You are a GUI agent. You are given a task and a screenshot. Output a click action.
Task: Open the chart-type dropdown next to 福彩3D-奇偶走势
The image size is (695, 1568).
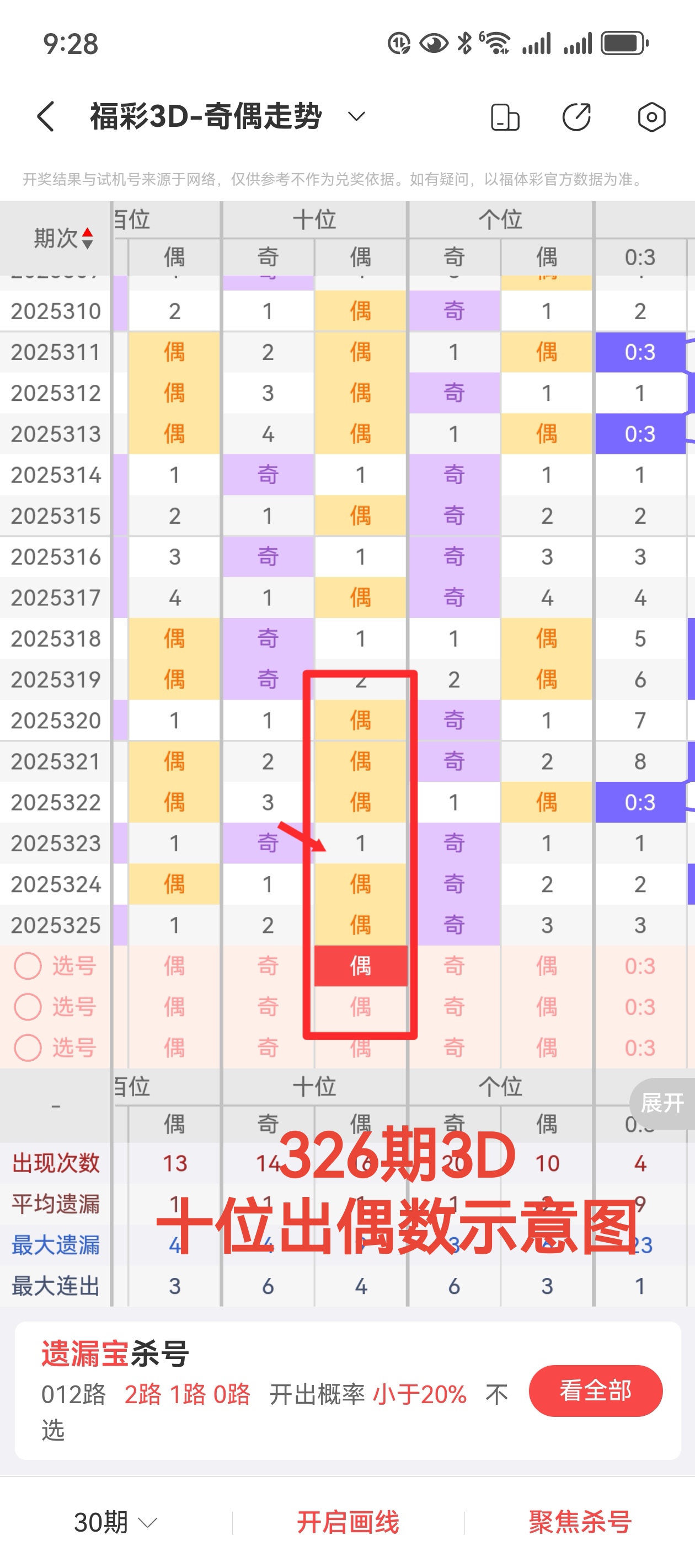355,116
